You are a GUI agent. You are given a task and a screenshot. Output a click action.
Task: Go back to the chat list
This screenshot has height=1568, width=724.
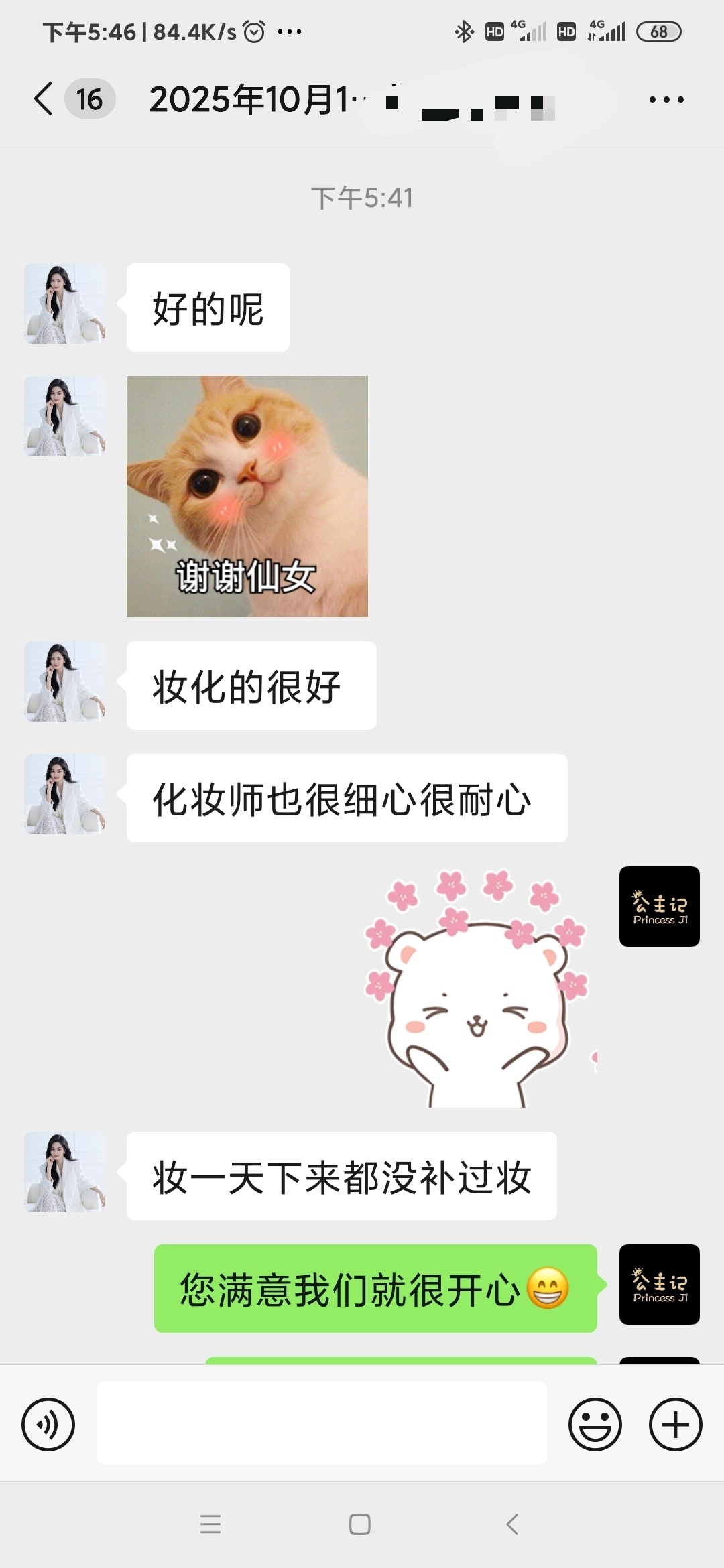tap(44, 99)
